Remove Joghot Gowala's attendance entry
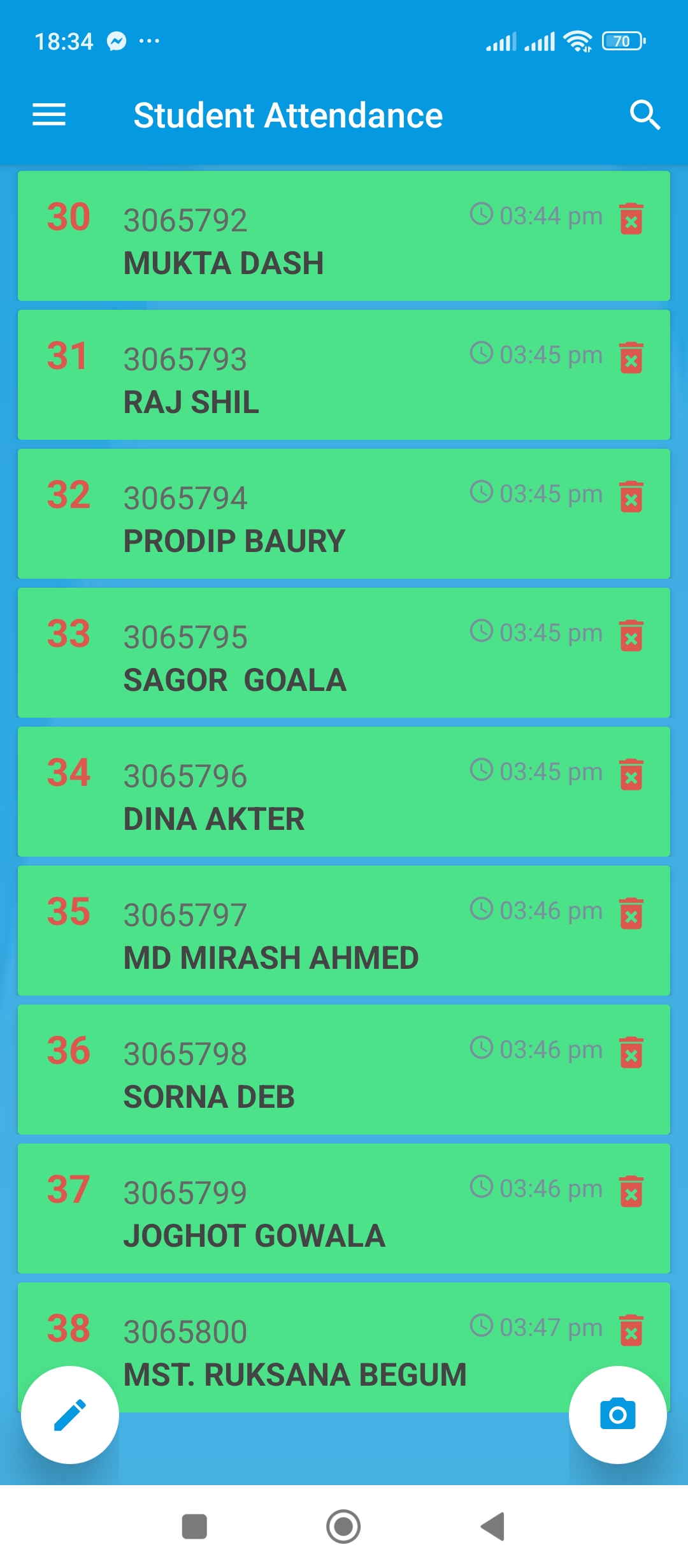This screenshot has width=688, height=1568. [x=631, y=1191]
